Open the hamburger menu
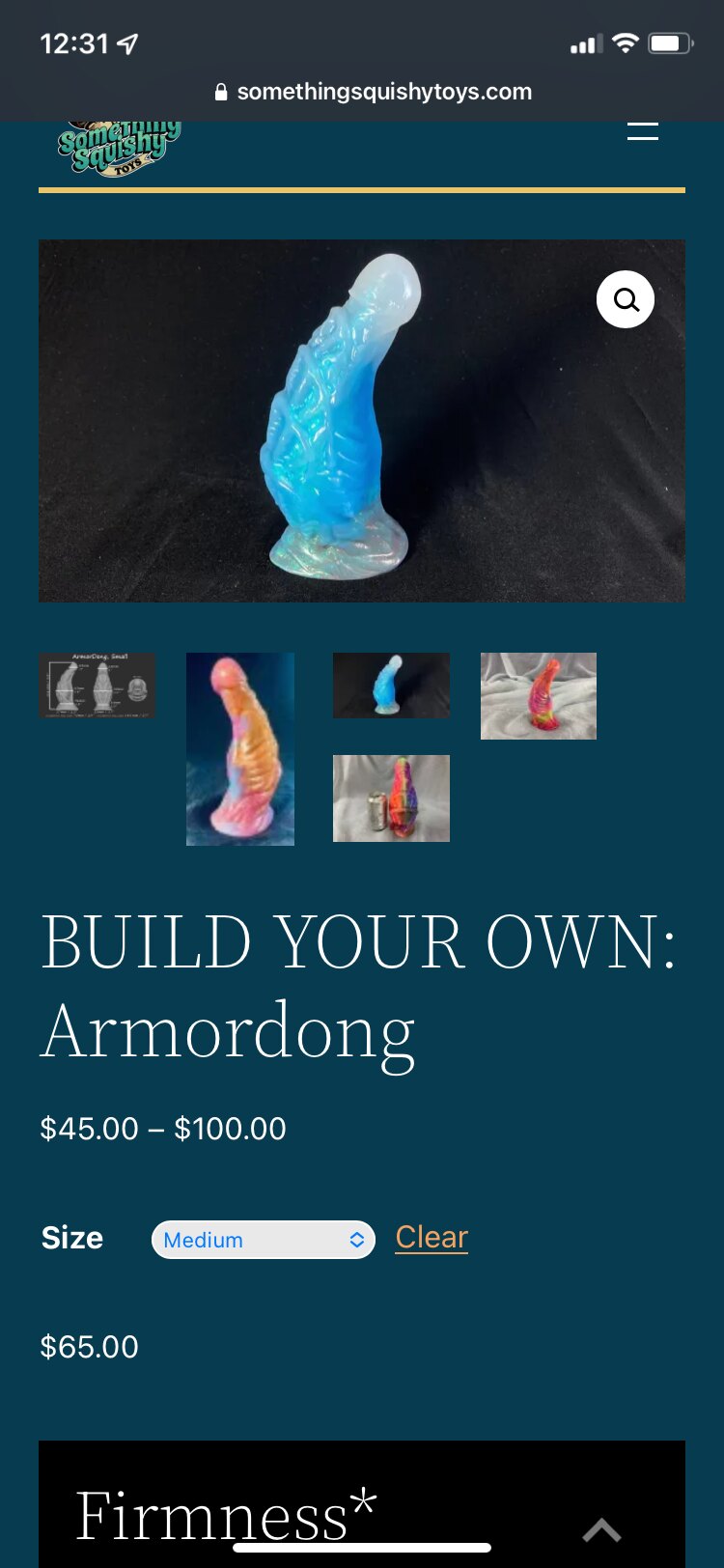724x1568 pixels. 642,132
